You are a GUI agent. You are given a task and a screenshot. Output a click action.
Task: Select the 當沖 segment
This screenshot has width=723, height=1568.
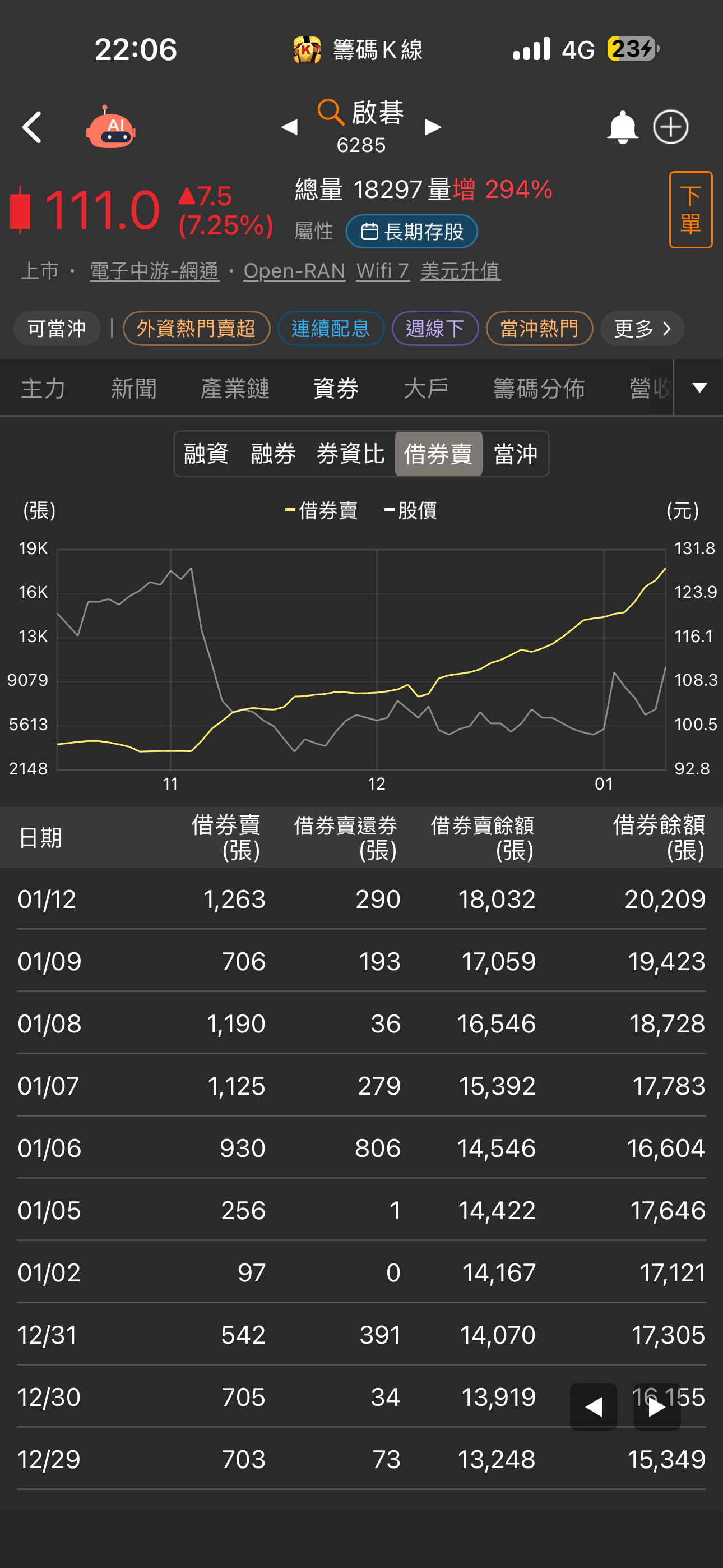point(515,454)
